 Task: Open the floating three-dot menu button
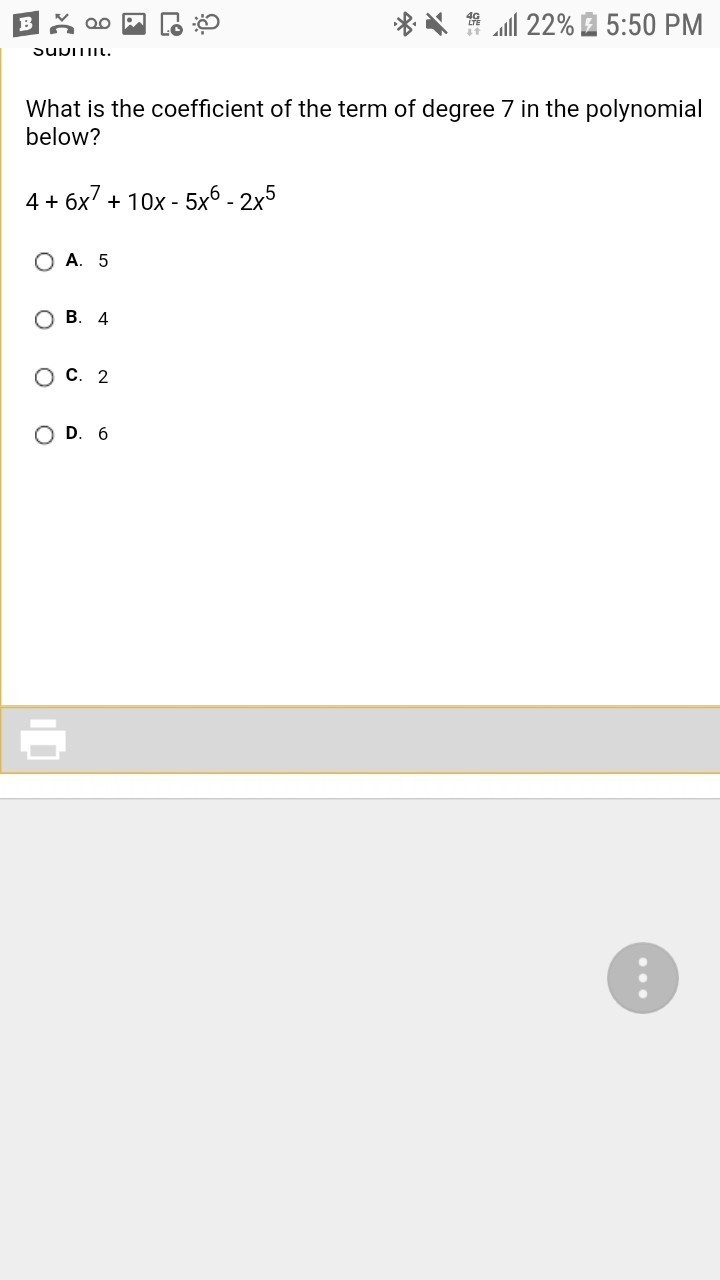pos(643,978)
